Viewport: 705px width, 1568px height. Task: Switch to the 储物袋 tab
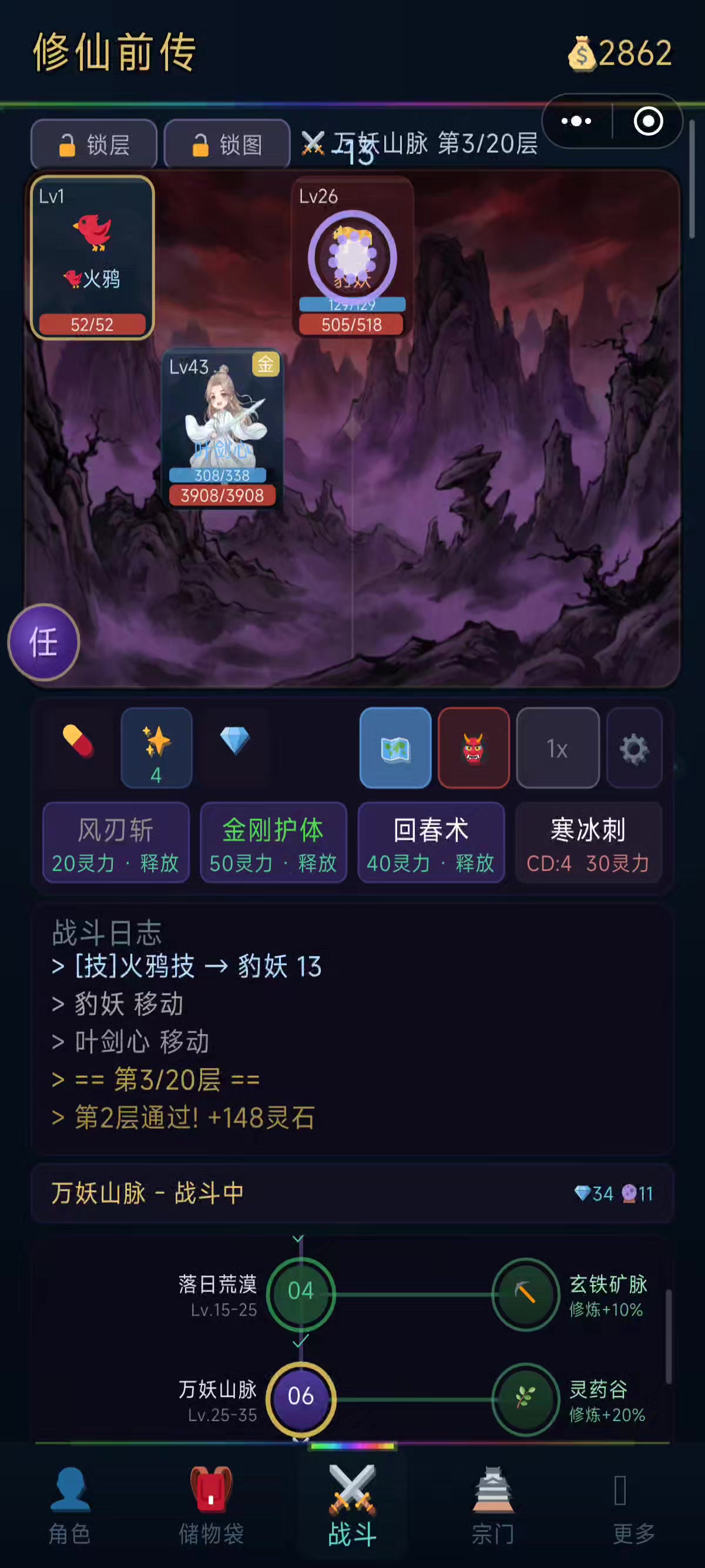211,1506
